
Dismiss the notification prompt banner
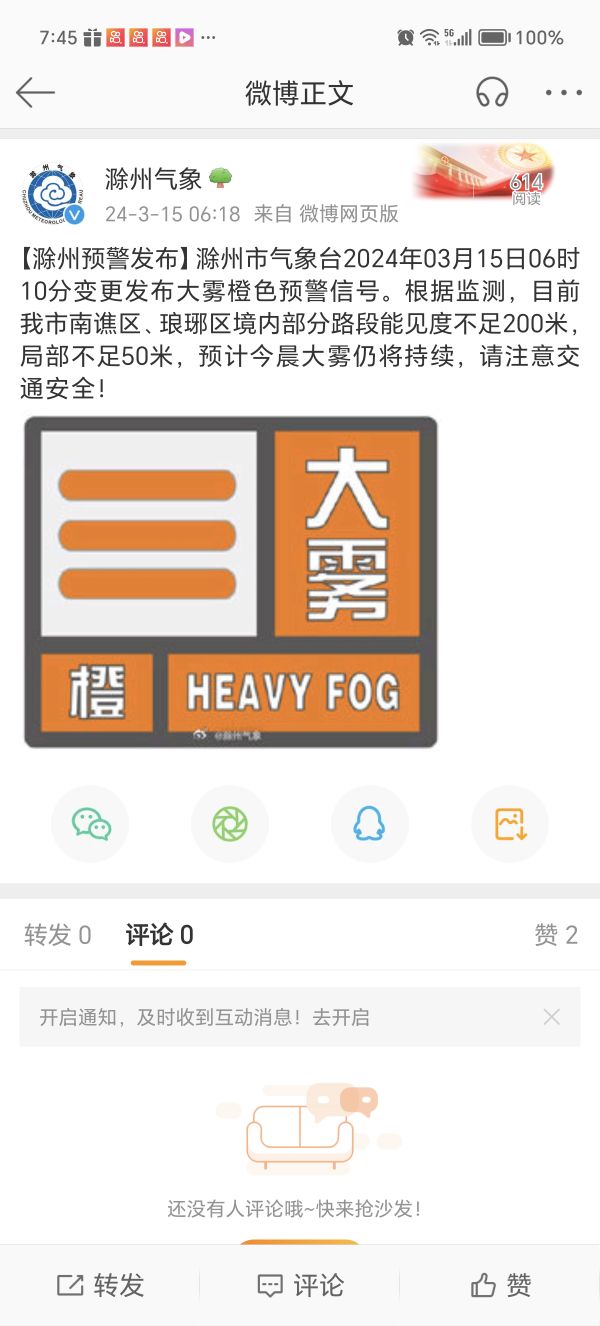pyautogui.click(x=551, y=1017)
